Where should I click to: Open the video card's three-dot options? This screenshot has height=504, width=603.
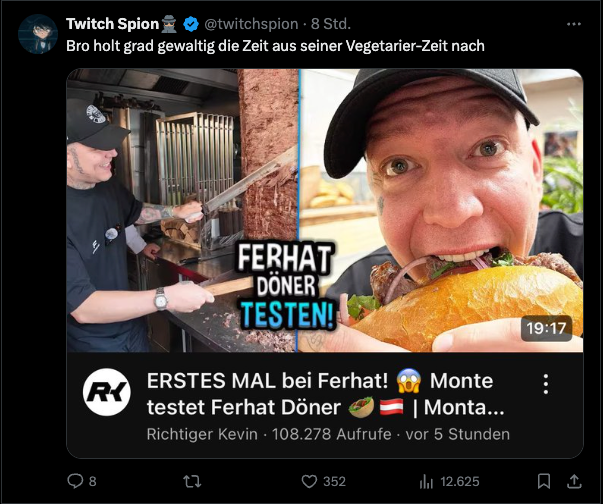[545, 384]
